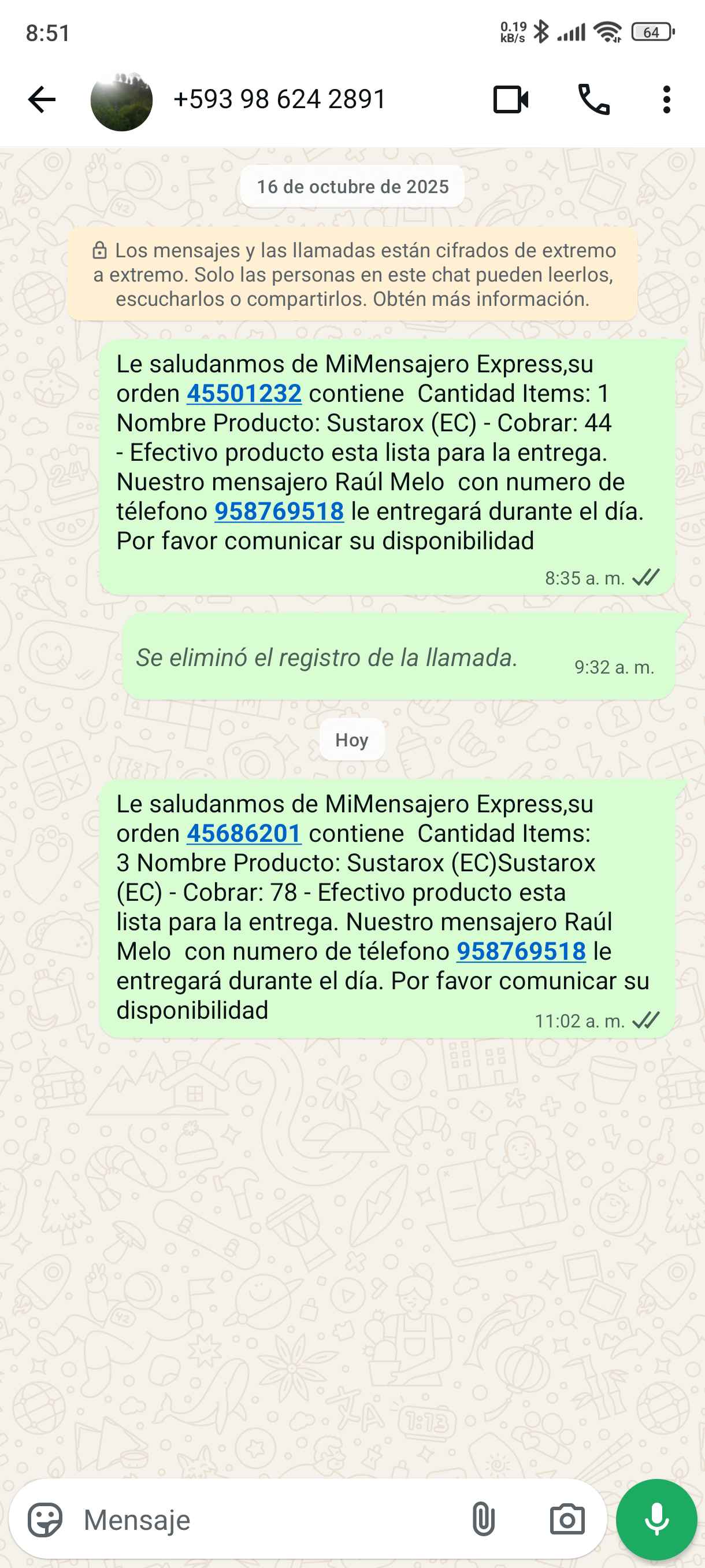Open the overflow menu
This screenshot has width=705, height=1568.
coord(667,99)
